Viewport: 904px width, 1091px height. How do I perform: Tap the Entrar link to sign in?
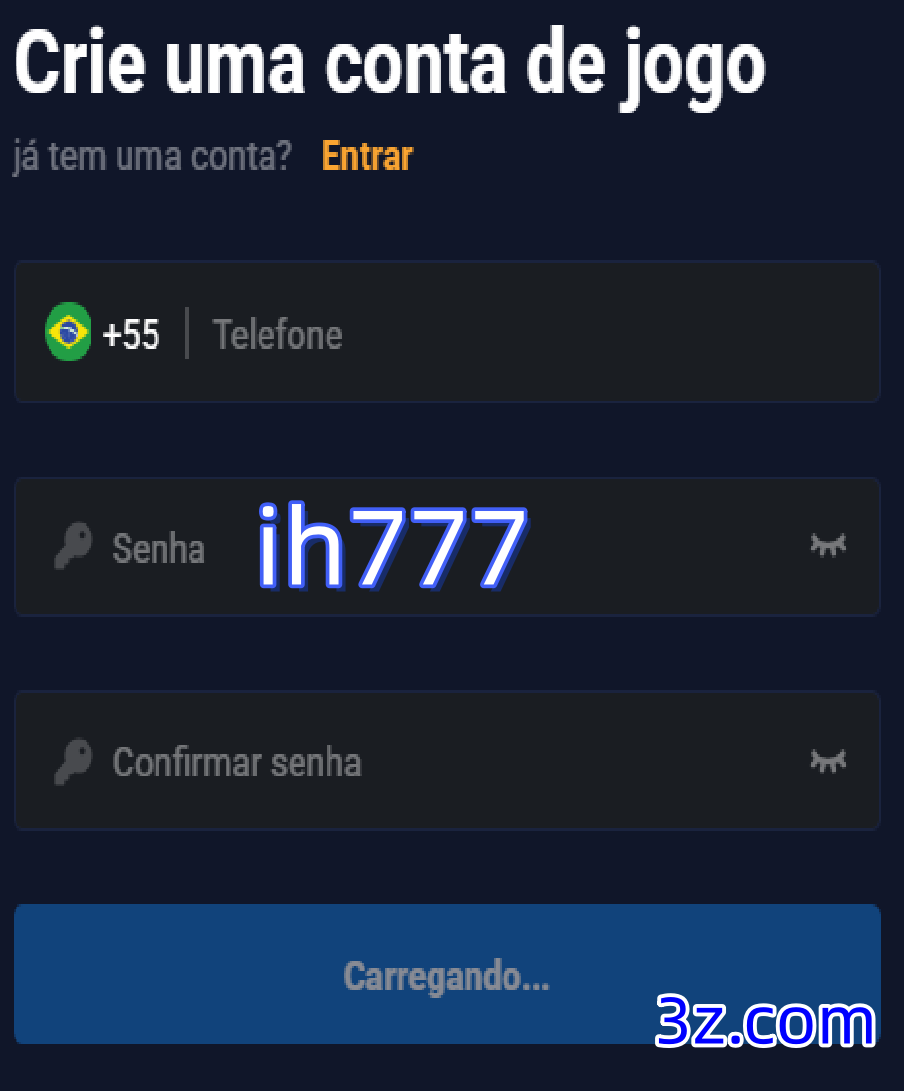[x=367, y=157]
